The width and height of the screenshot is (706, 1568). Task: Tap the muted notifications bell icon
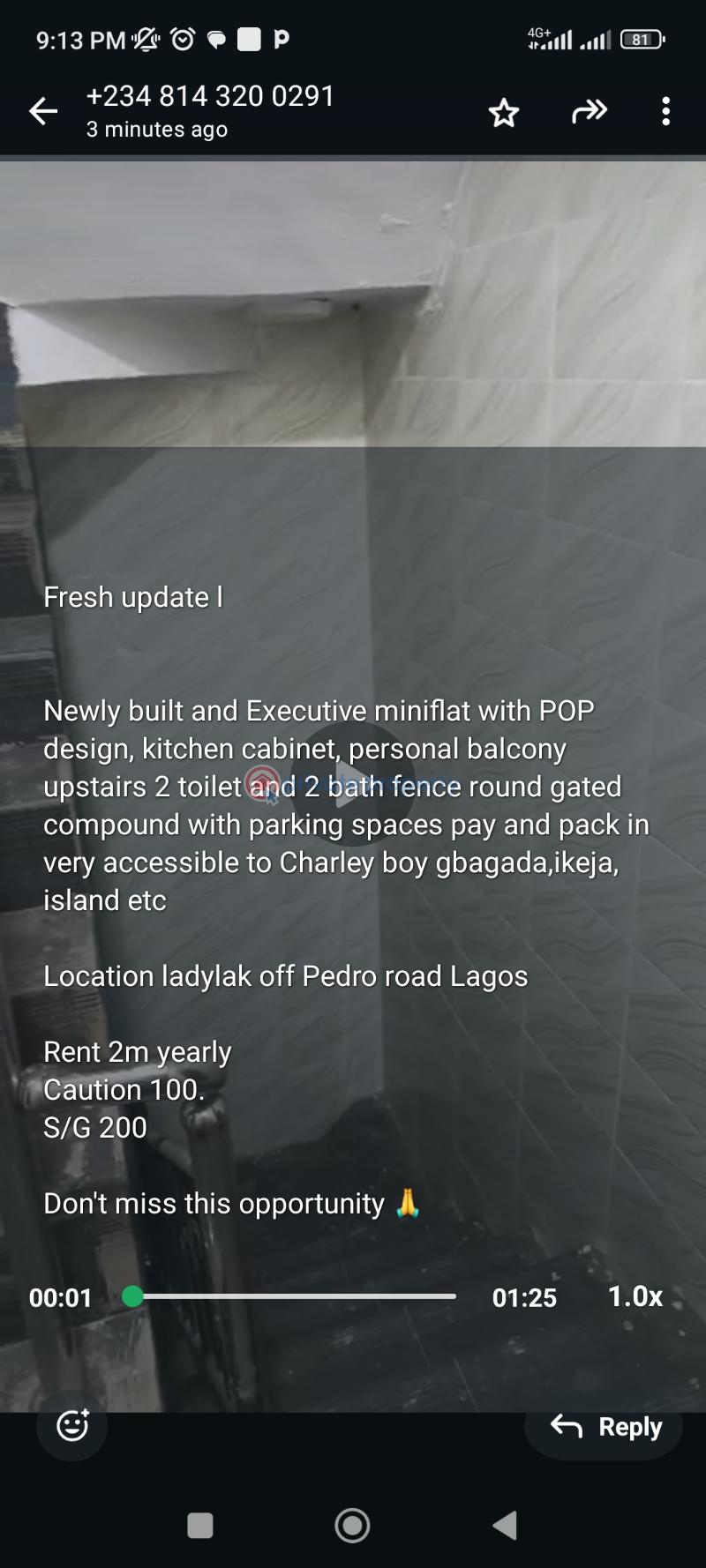coord(145,39)
